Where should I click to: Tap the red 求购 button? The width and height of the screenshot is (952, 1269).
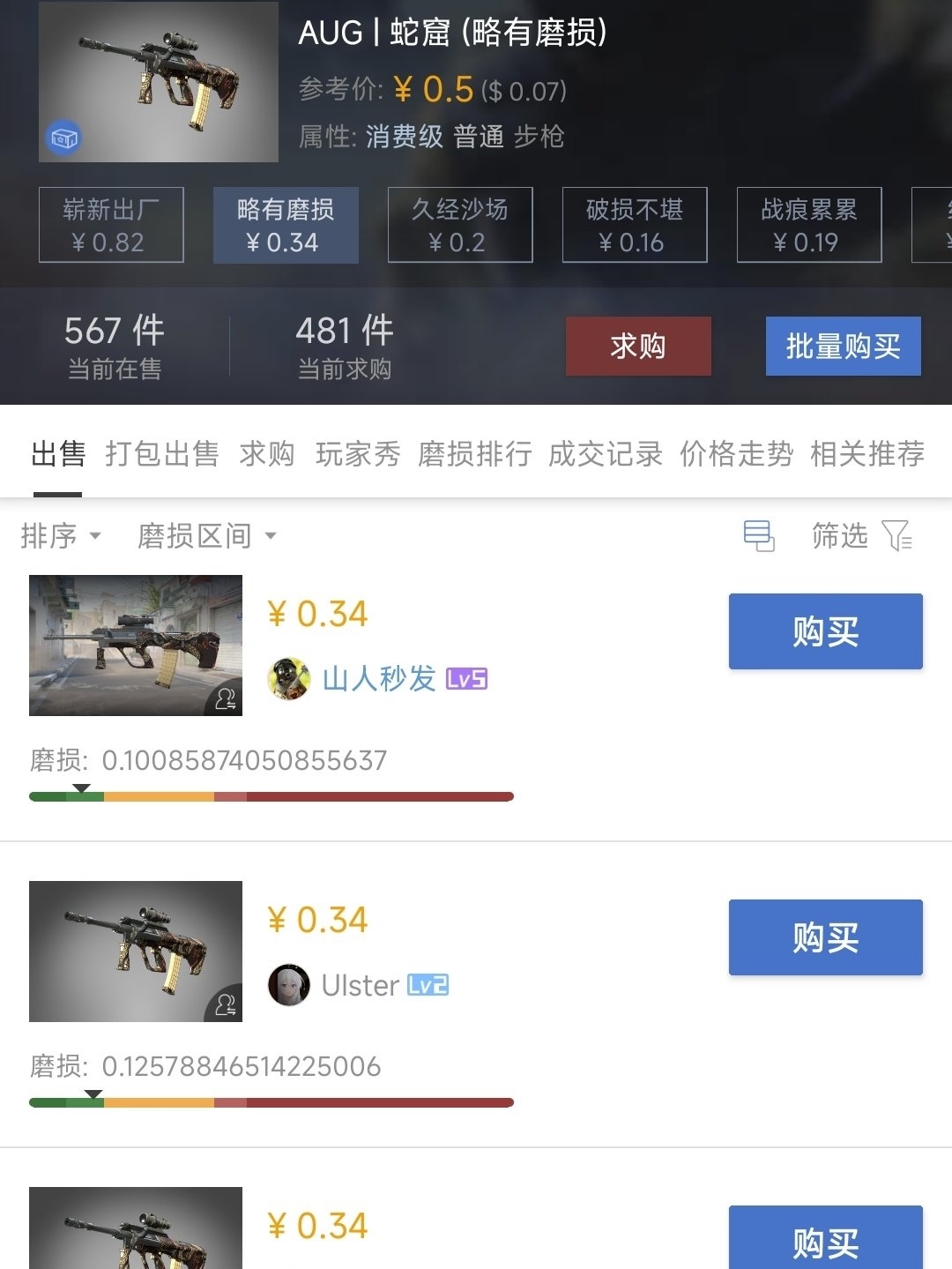tap(638, 346)
